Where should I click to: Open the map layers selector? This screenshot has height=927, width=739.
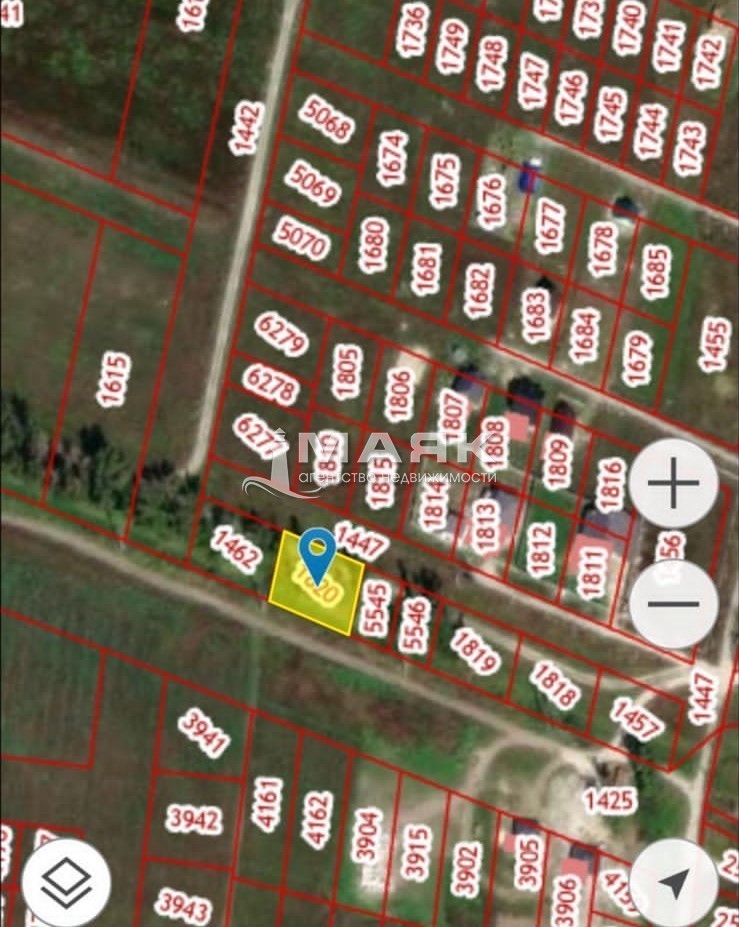(66, 882)
